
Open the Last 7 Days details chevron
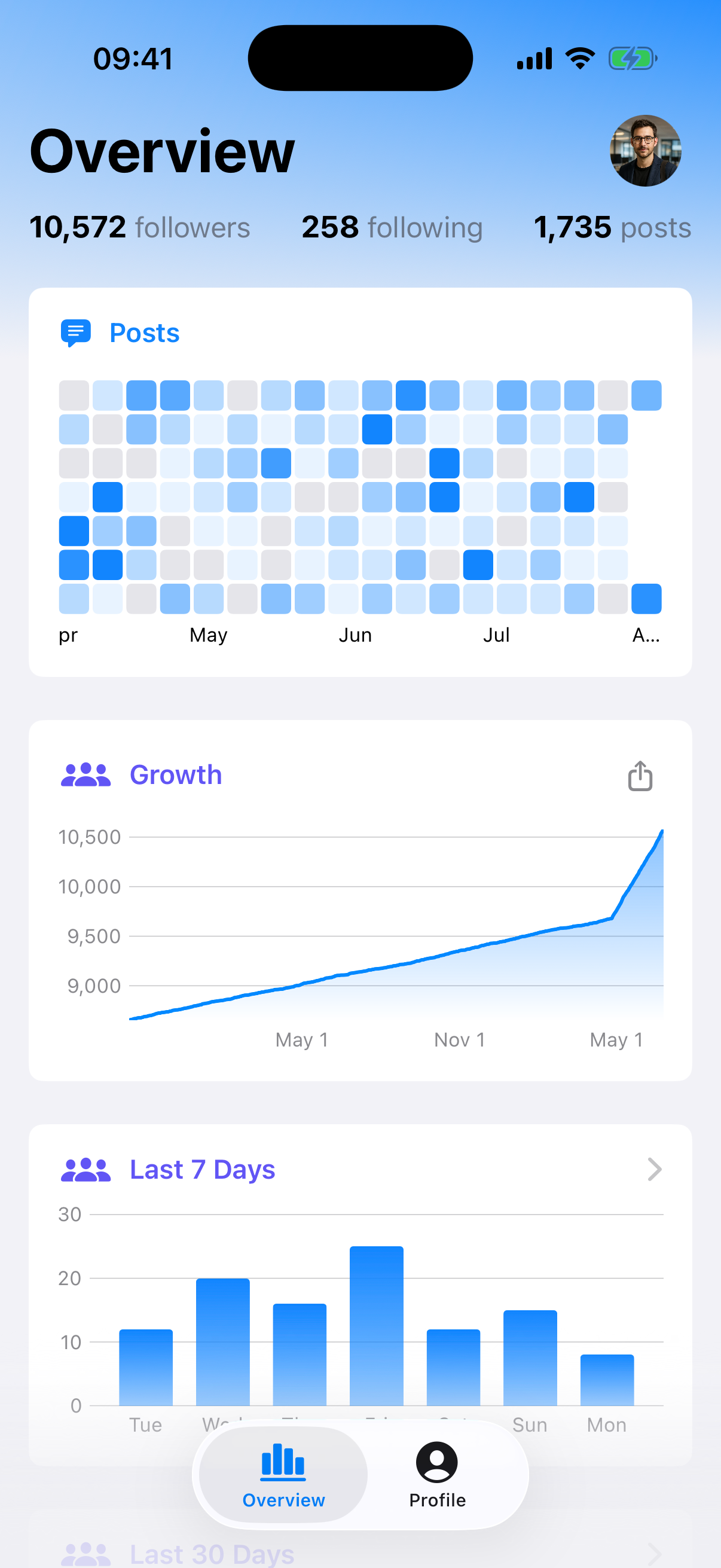pos(654,1169)
